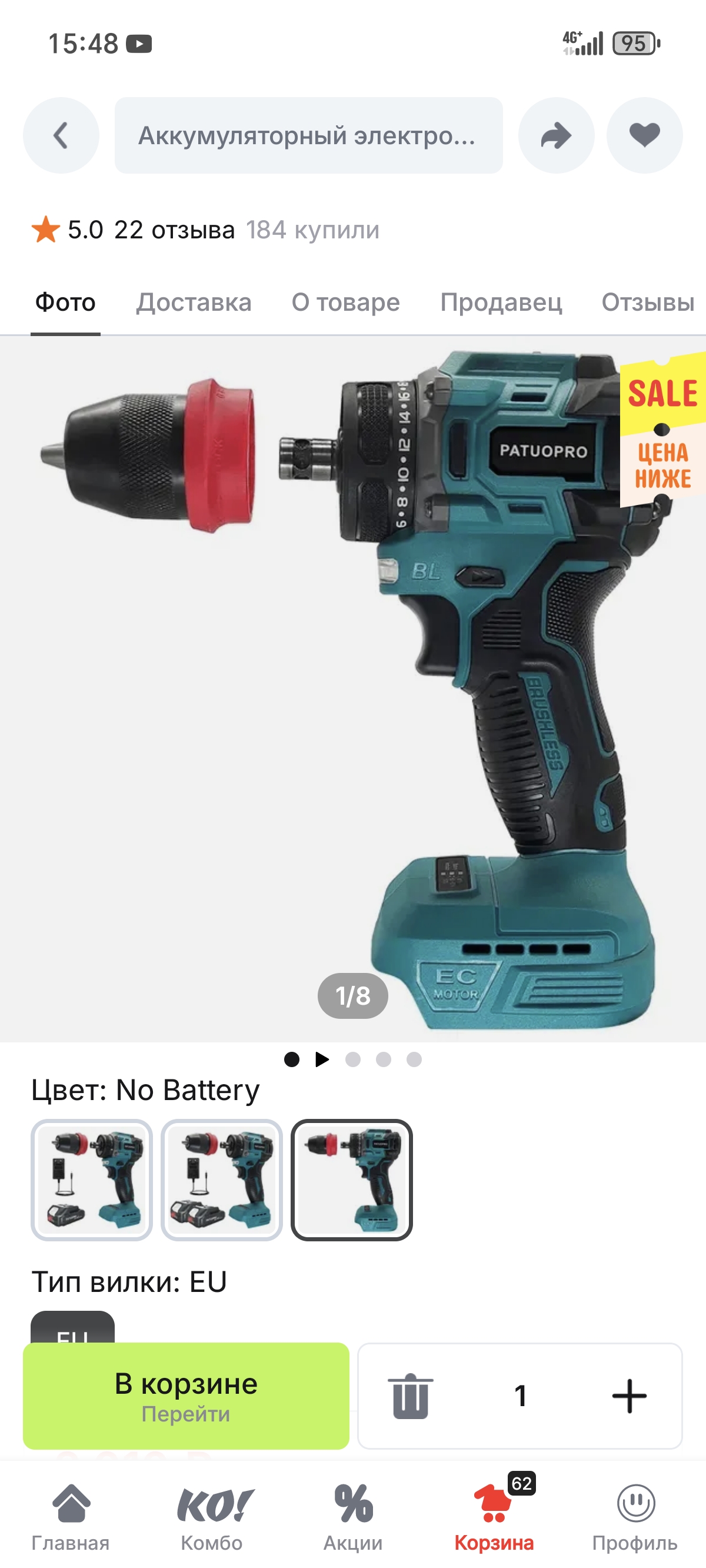706x1568 pixels.
Task: Select the two-battery kit variant thumbnail
Action: click(x=222, y=1180)
